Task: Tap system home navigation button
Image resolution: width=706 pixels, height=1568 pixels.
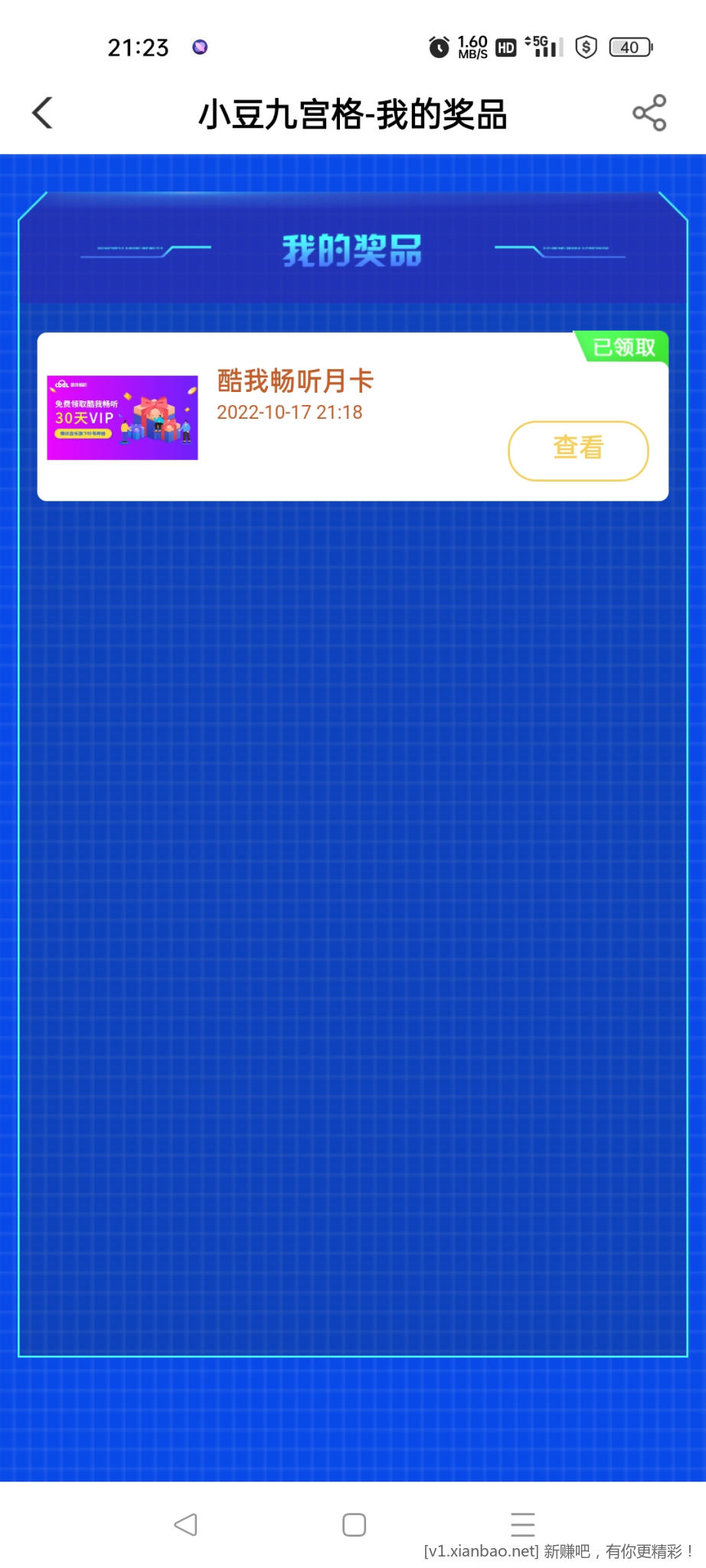Action: [x=354, y=1524]
